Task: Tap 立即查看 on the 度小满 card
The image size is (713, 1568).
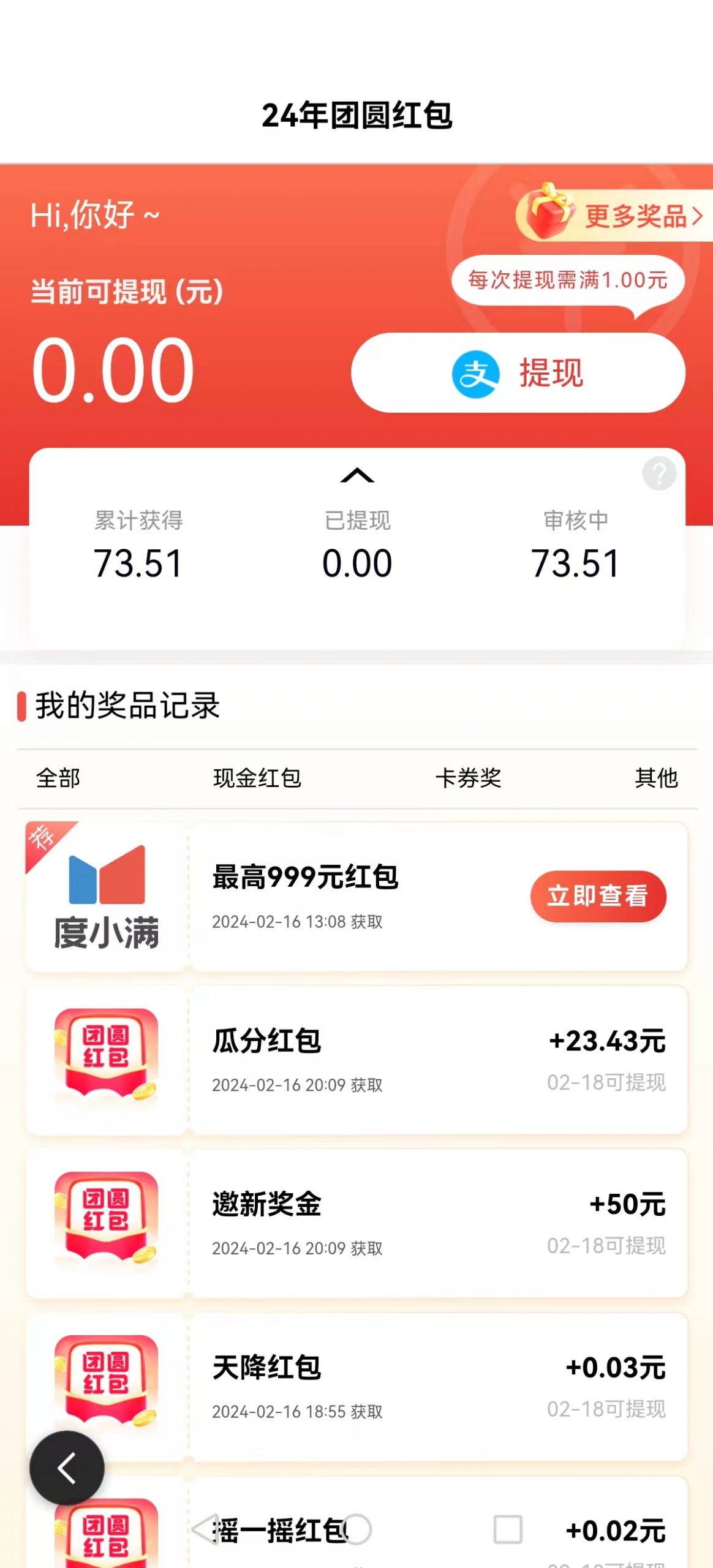Action: [x=598, y=896]
